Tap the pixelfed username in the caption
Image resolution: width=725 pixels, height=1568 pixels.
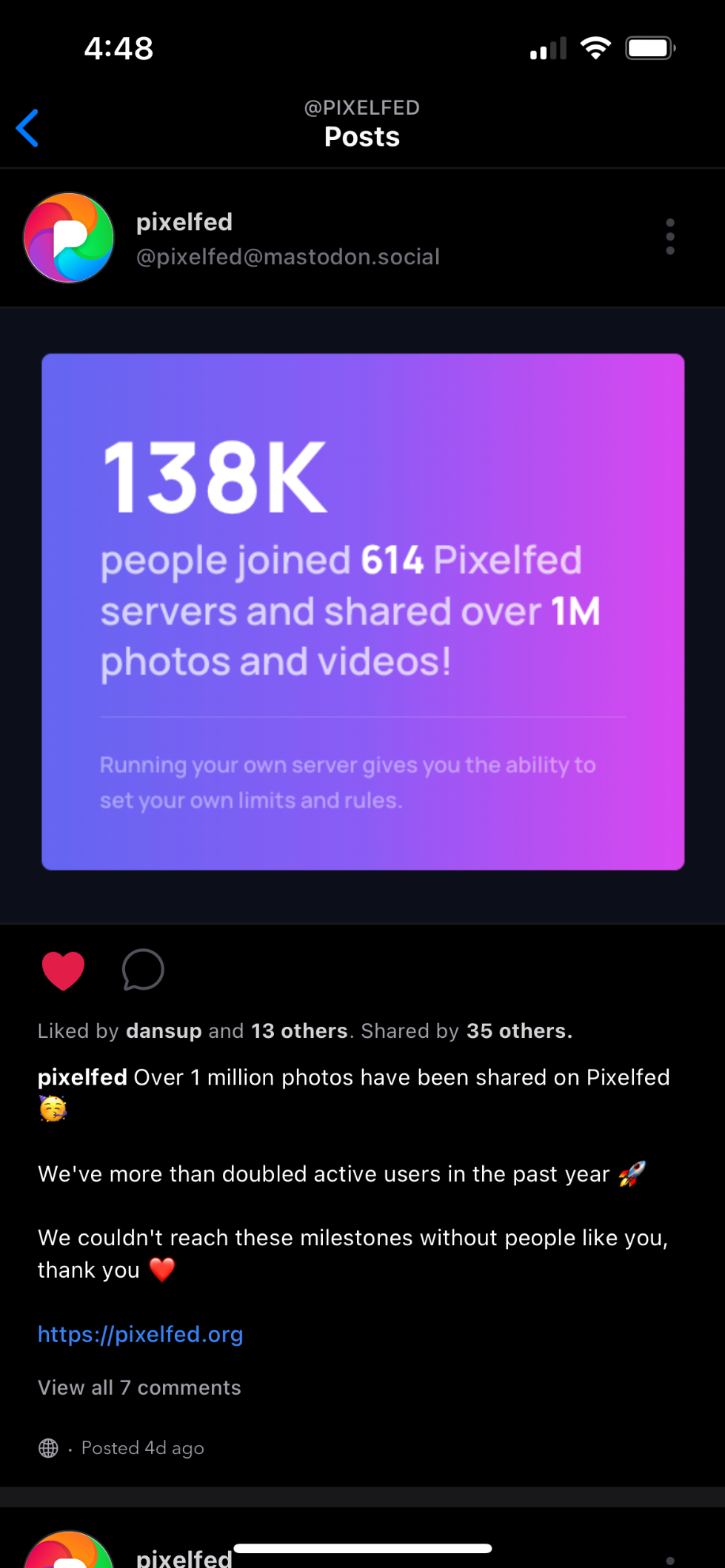(x=82, y=1077)
